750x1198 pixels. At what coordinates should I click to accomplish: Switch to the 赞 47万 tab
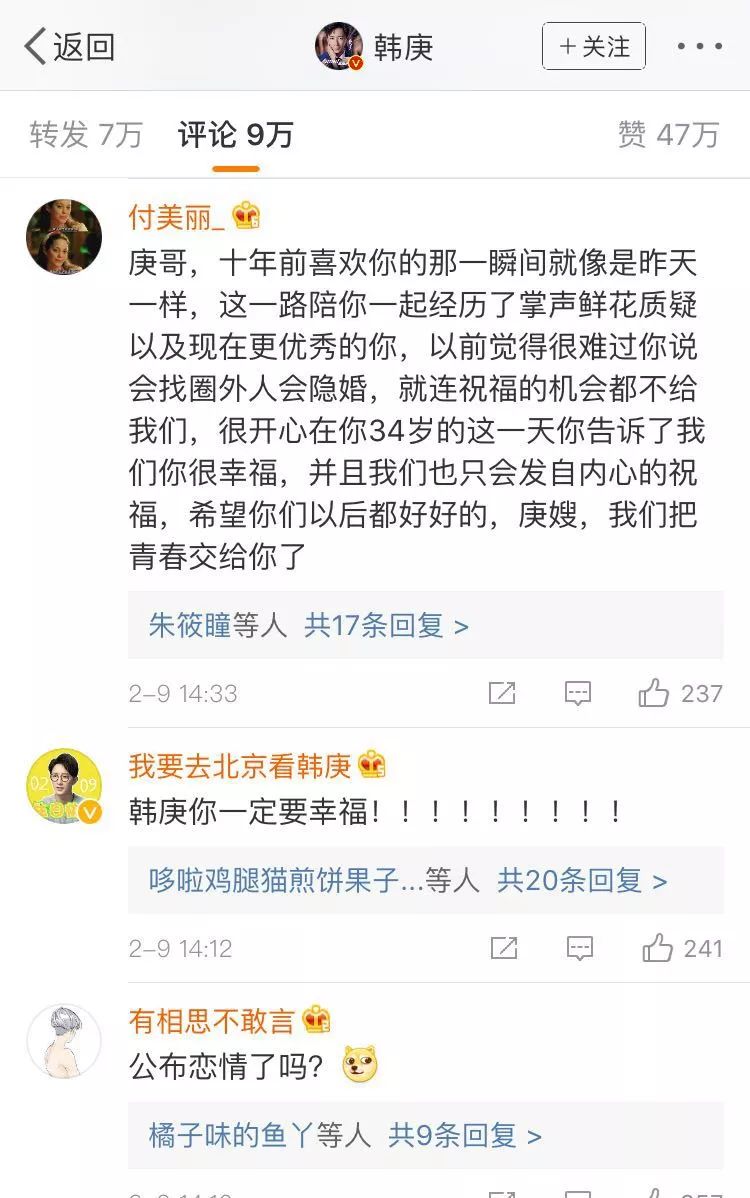coord(668,134)
